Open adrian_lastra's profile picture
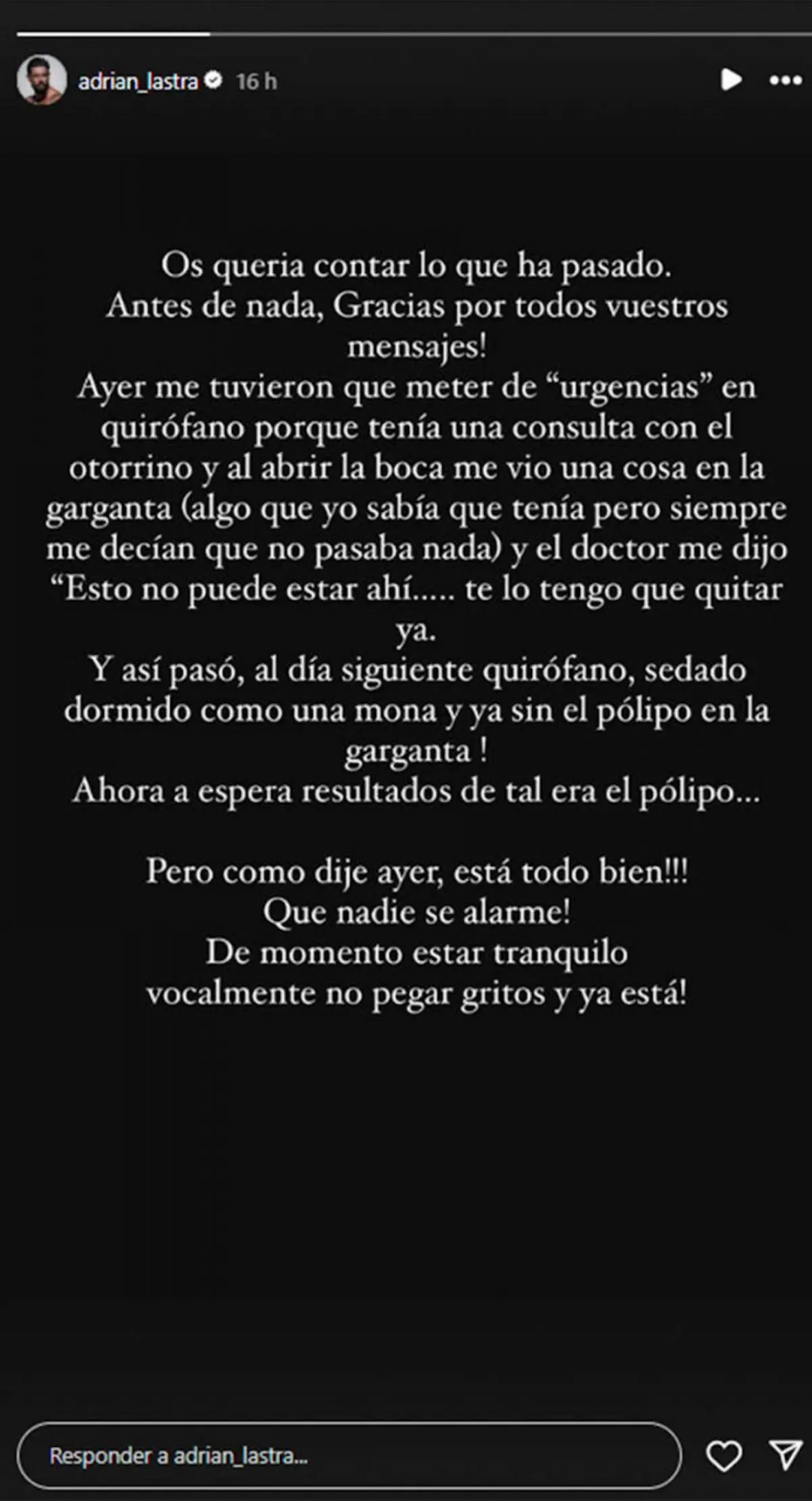This screenshot has width=812, height=1501. tap(41, 80)
